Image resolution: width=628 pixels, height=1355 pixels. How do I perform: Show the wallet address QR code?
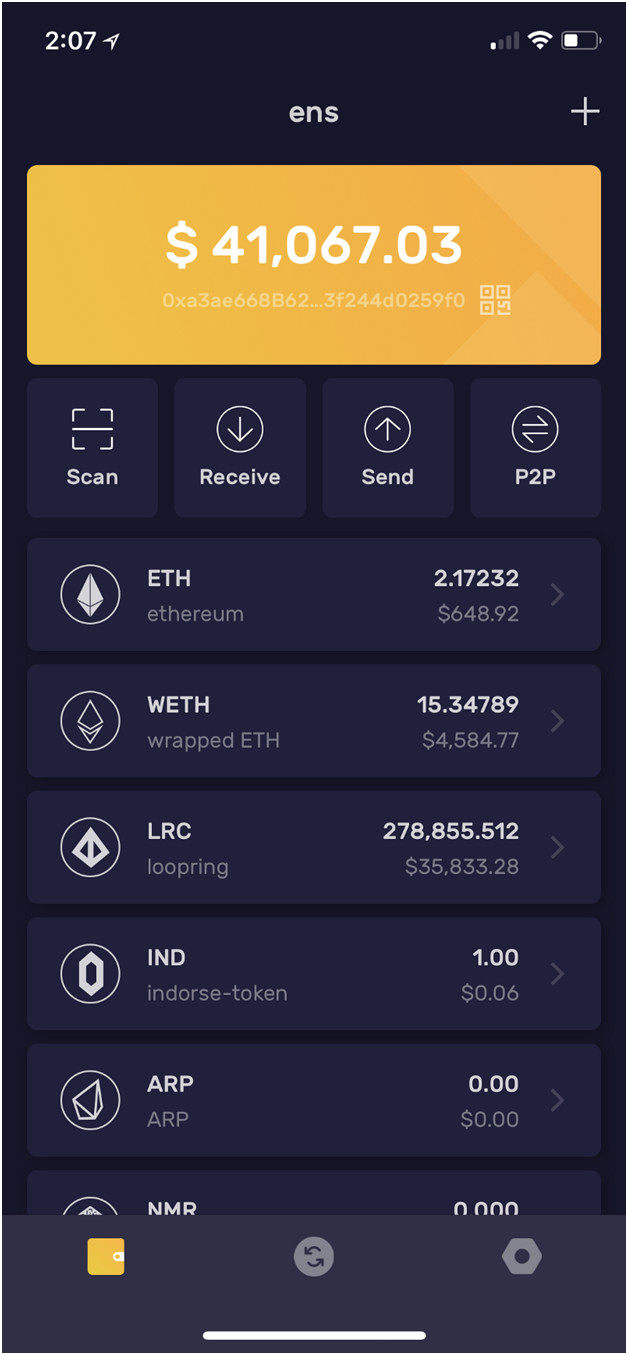[x=496, y=300]
